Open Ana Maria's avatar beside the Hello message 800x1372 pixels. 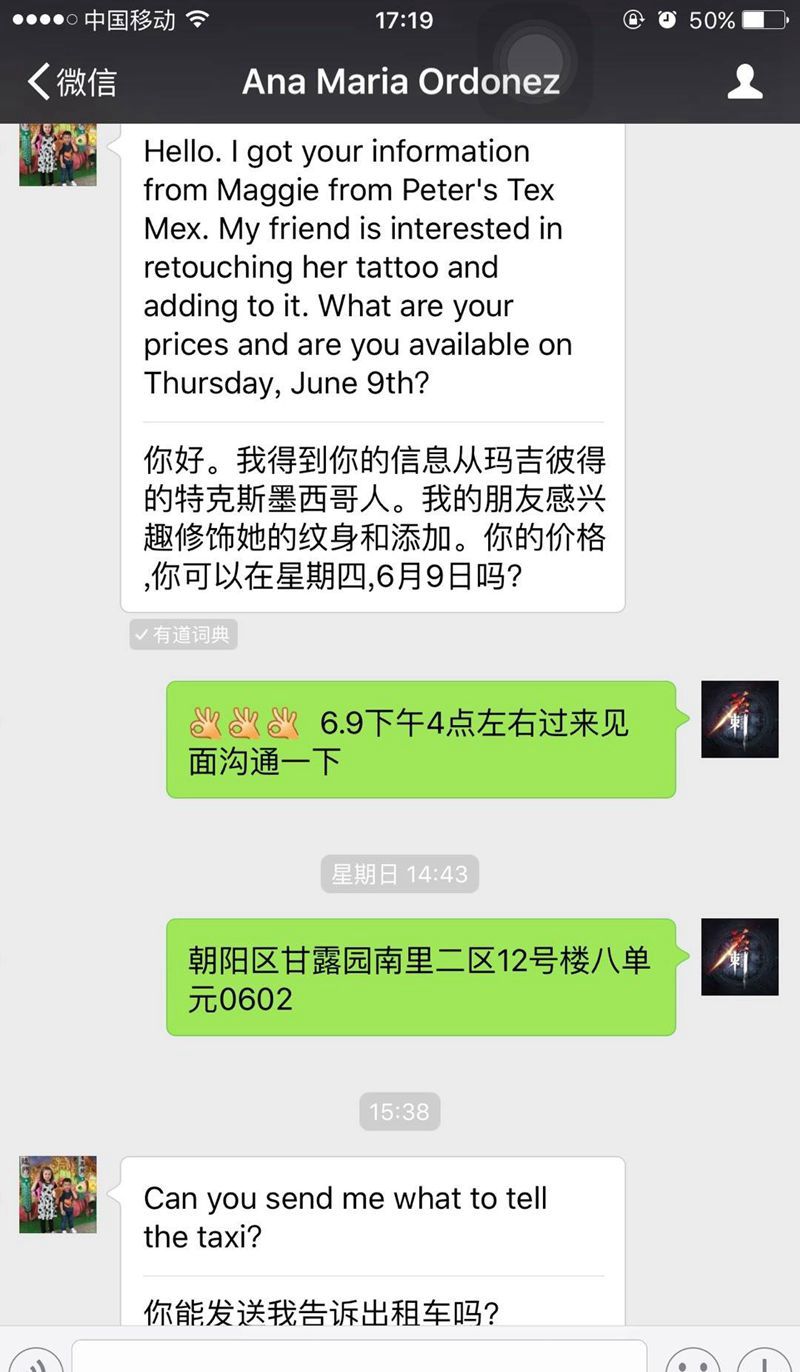(58, 152)
